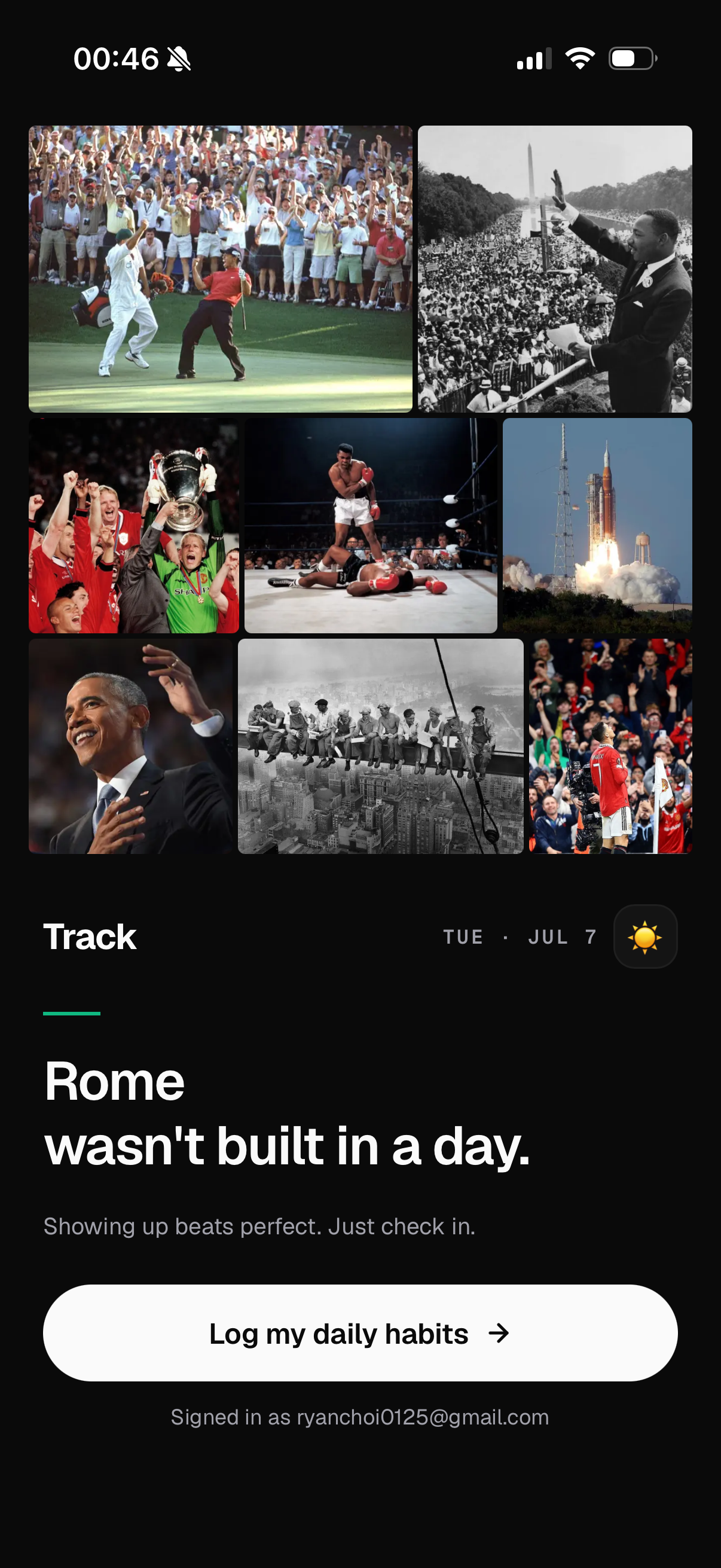Tap the Log my daily habits button

point(360,1332)
